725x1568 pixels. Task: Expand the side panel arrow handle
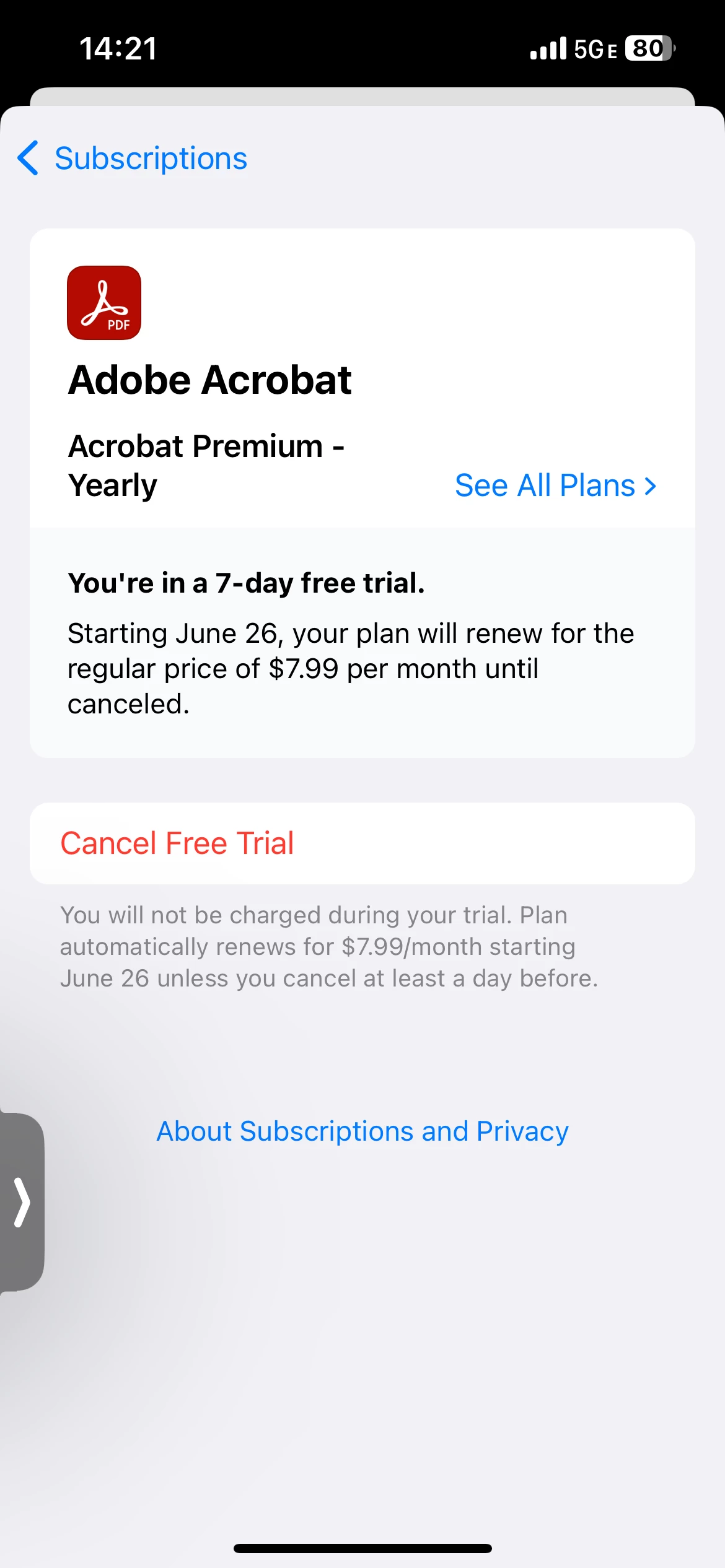(x=22, y=1203)
